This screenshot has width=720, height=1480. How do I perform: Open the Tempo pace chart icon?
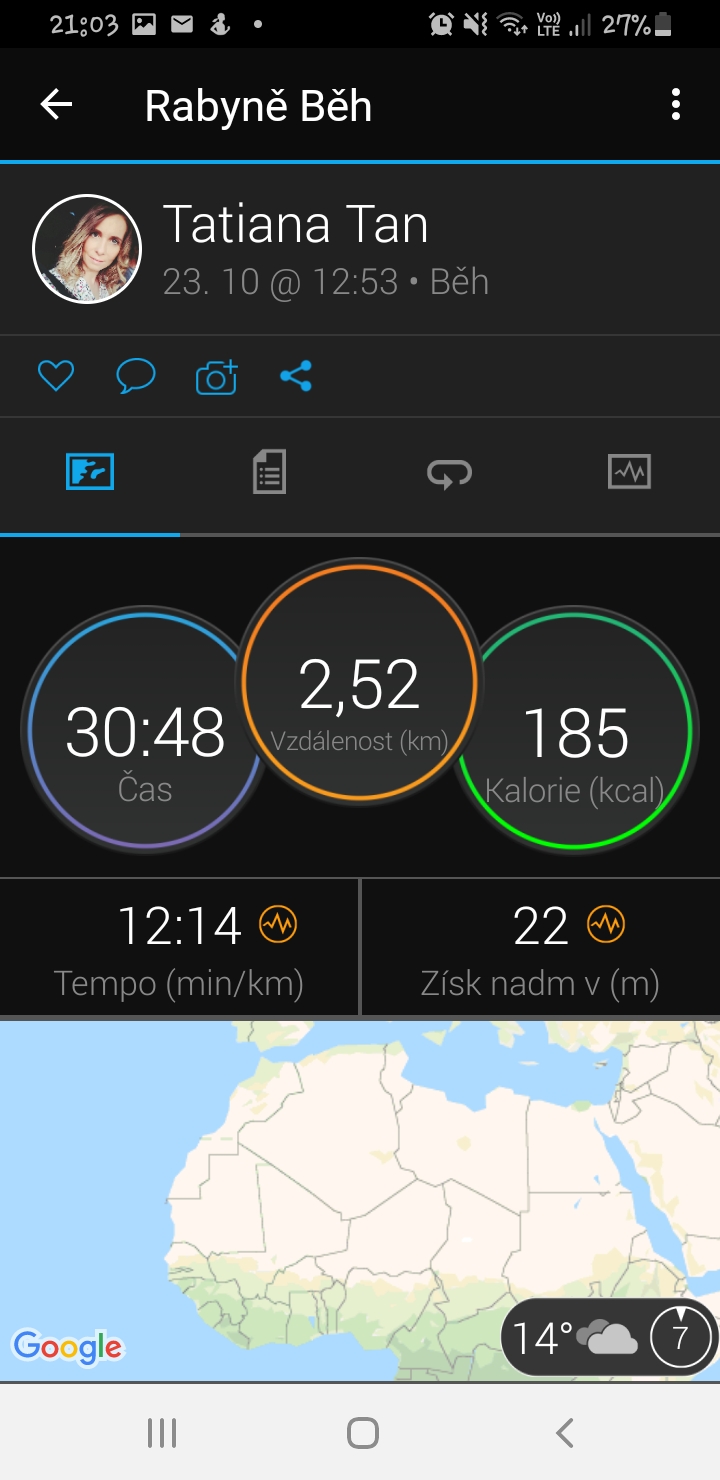[278, 925]
